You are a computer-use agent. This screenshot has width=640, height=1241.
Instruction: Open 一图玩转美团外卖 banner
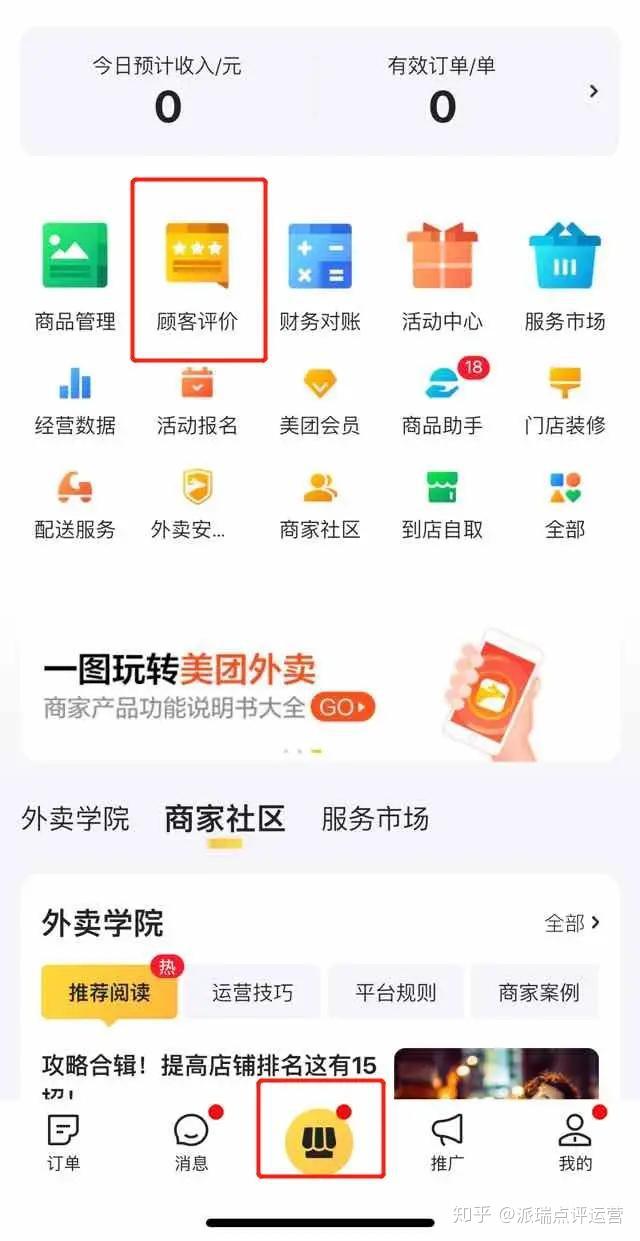320,690
